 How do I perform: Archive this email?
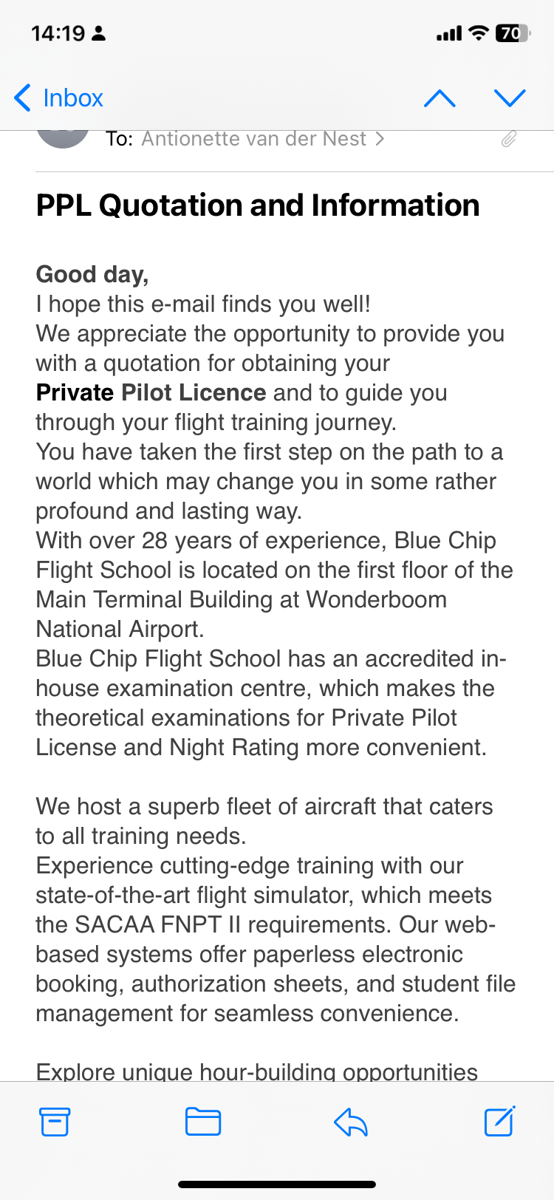(55, 1123)
